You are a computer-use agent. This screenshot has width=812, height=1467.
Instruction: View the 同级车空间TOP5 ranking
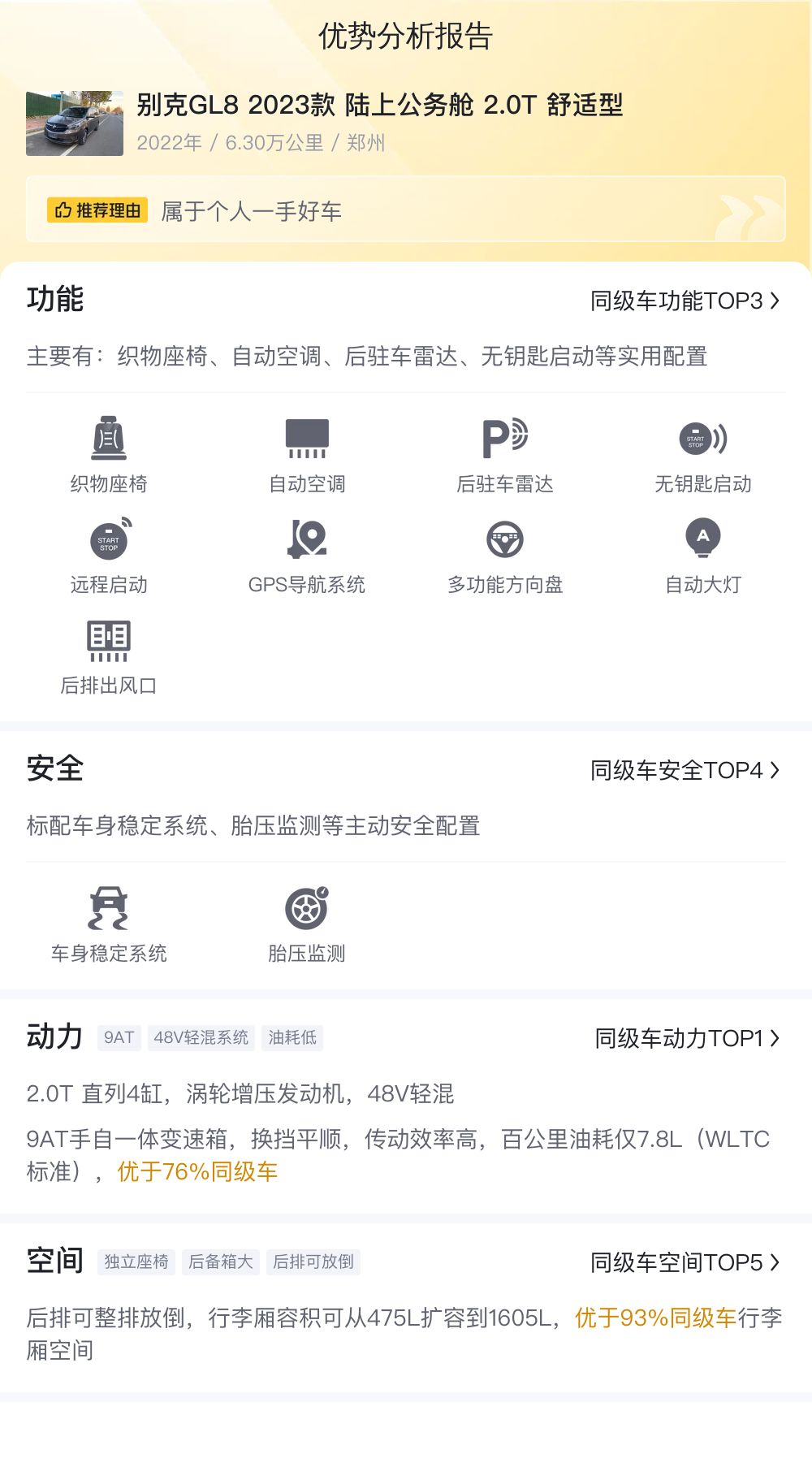click(685, 1262)
